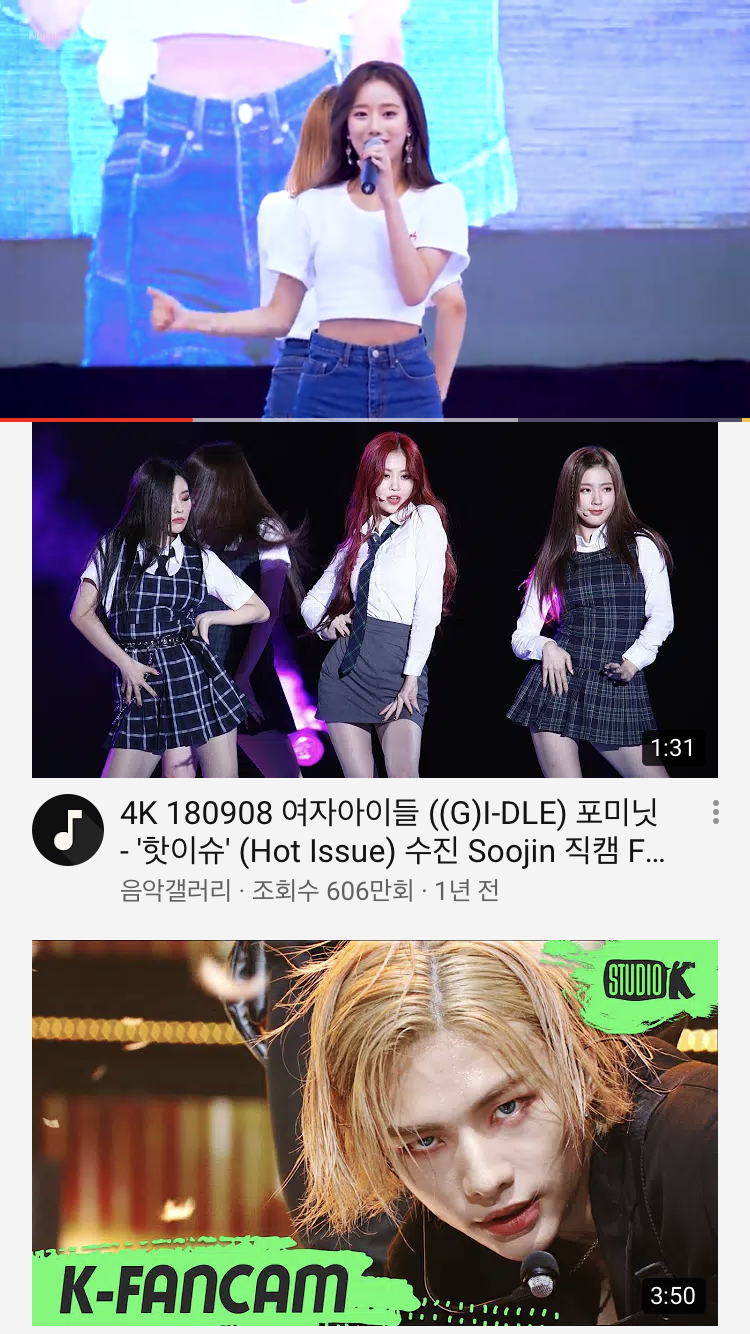
Task: Open the K-FANCAM Studio K video thumbnail
Action: click(x=375, y=1131)
